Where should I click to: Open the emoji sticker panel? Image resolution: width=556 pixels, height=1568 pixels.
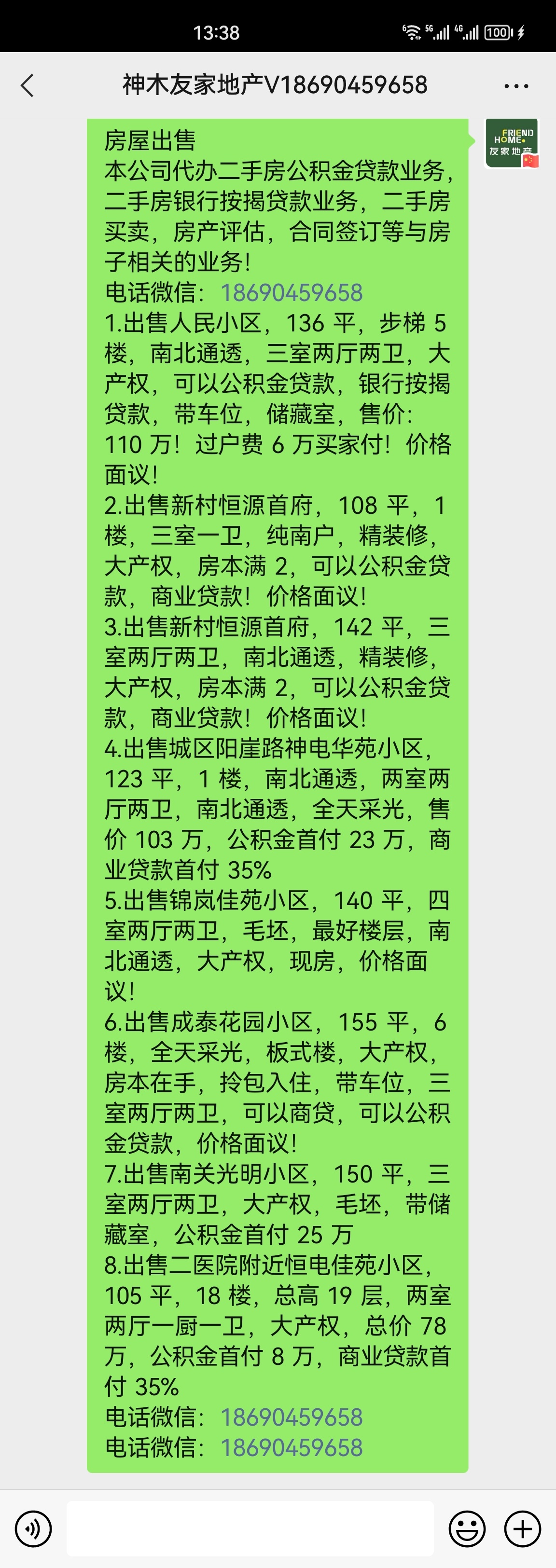[x=467, y=1528]
